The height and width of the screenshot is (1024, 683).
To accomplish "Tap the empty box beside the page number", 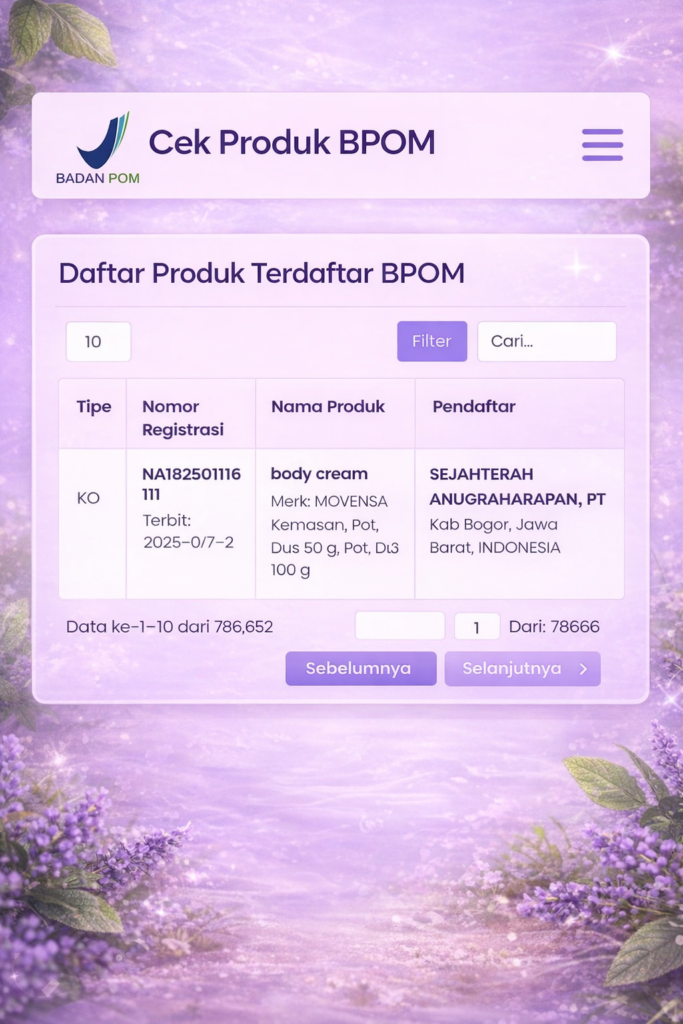I will (399, 626).
